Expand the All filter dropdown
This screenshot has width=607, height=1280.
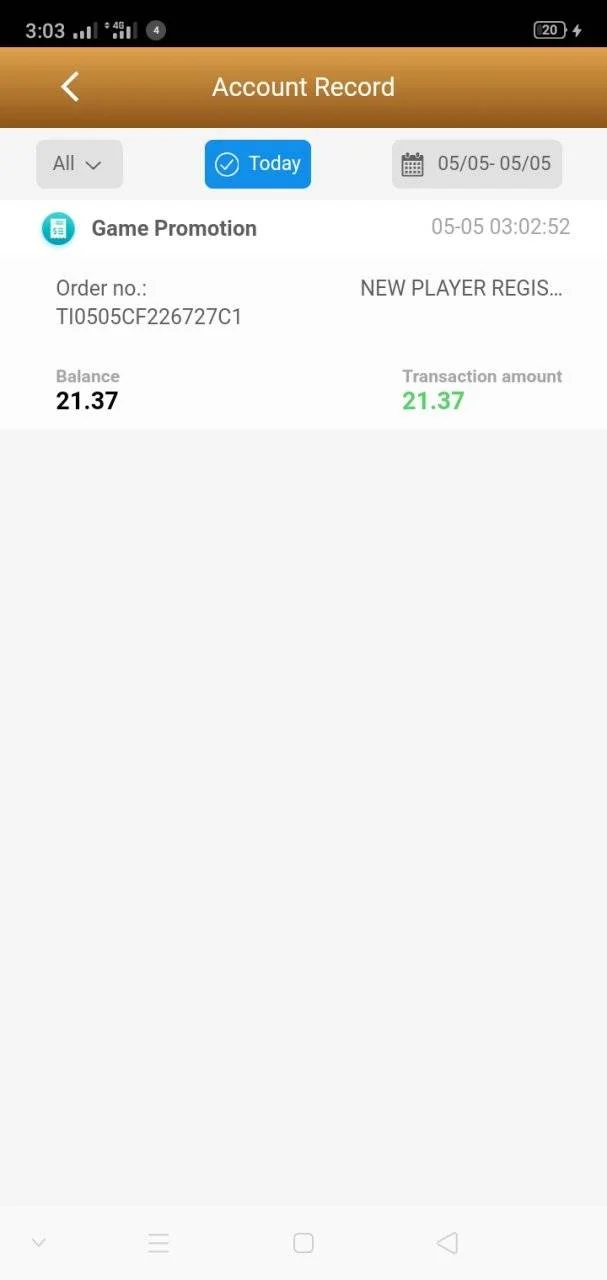point(80,164)
